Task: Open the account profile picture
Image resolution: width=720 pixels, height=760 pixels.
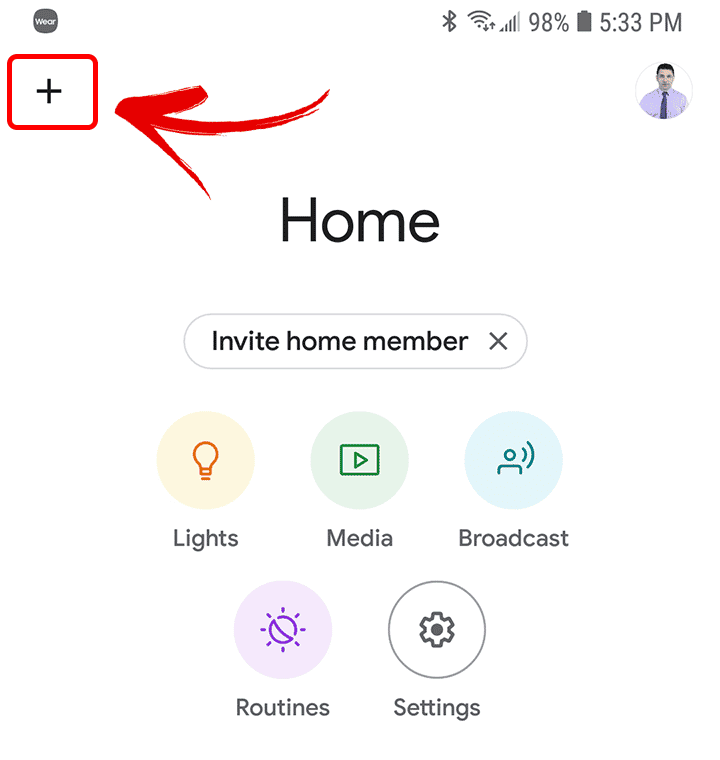Action: pyautogui.click(x=664, y=92)
